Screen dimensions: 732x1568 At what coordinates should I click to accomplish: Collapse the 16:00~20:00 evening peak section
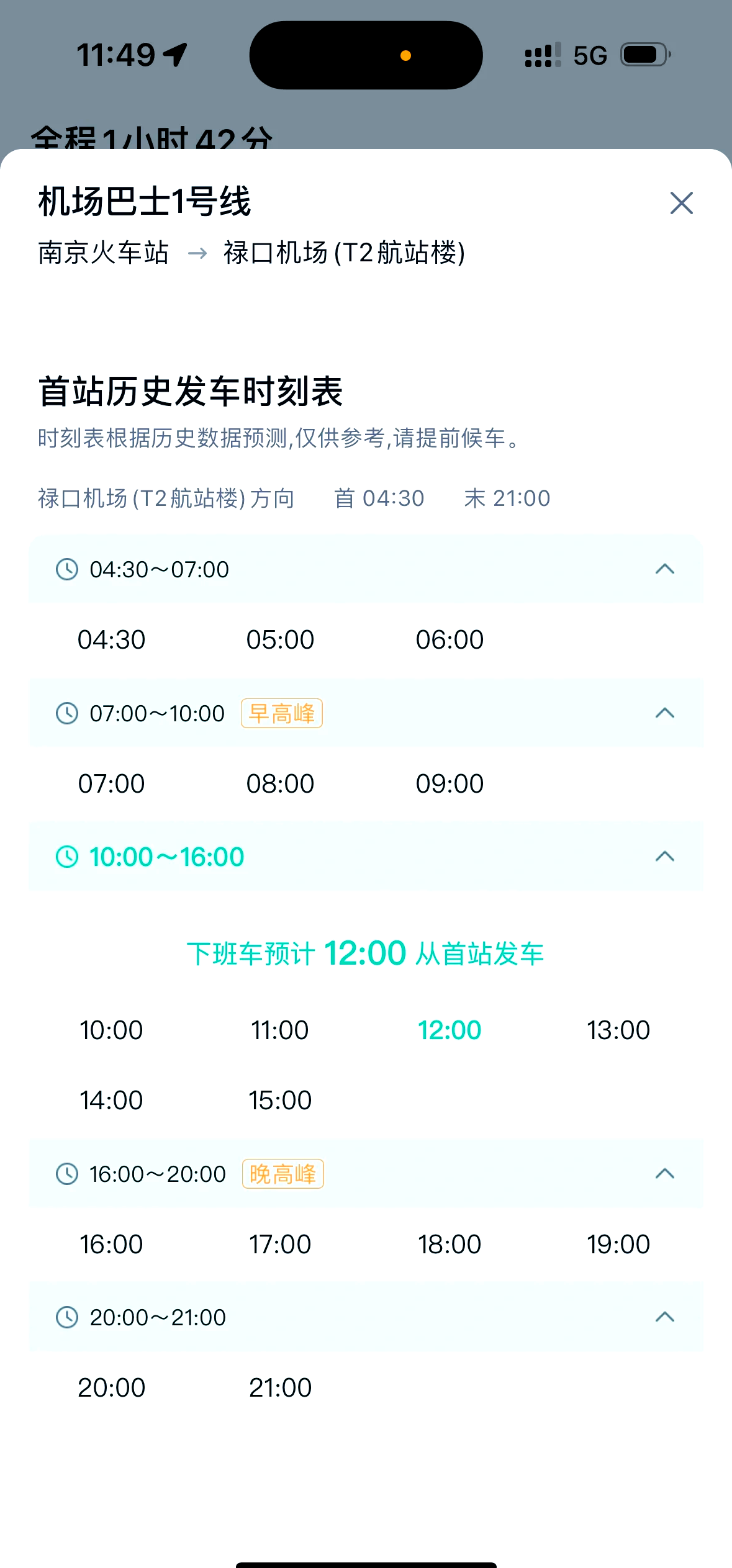click(664, 1173)
